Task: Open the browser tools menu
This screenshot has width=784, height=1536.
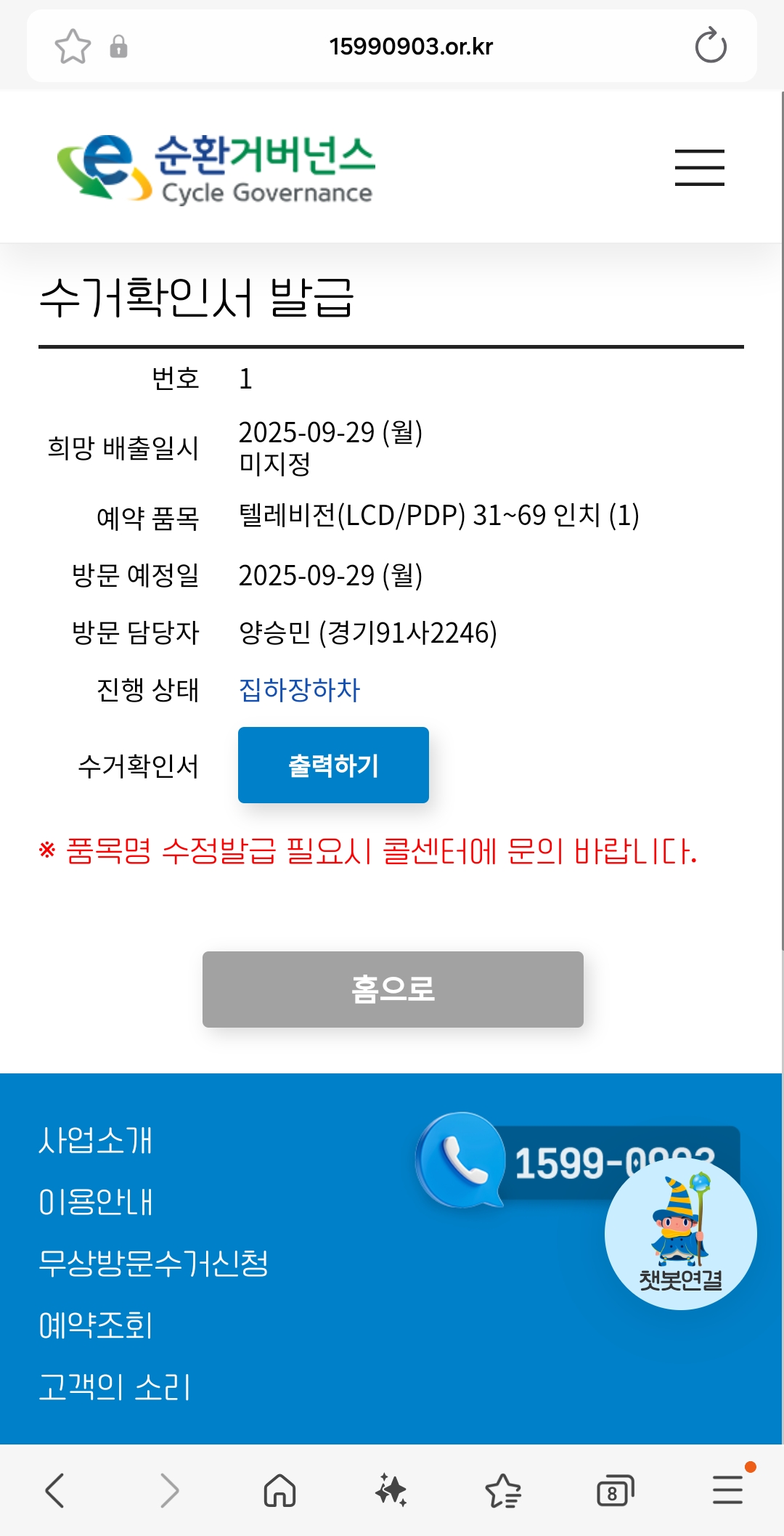Action: point(727,1491)
